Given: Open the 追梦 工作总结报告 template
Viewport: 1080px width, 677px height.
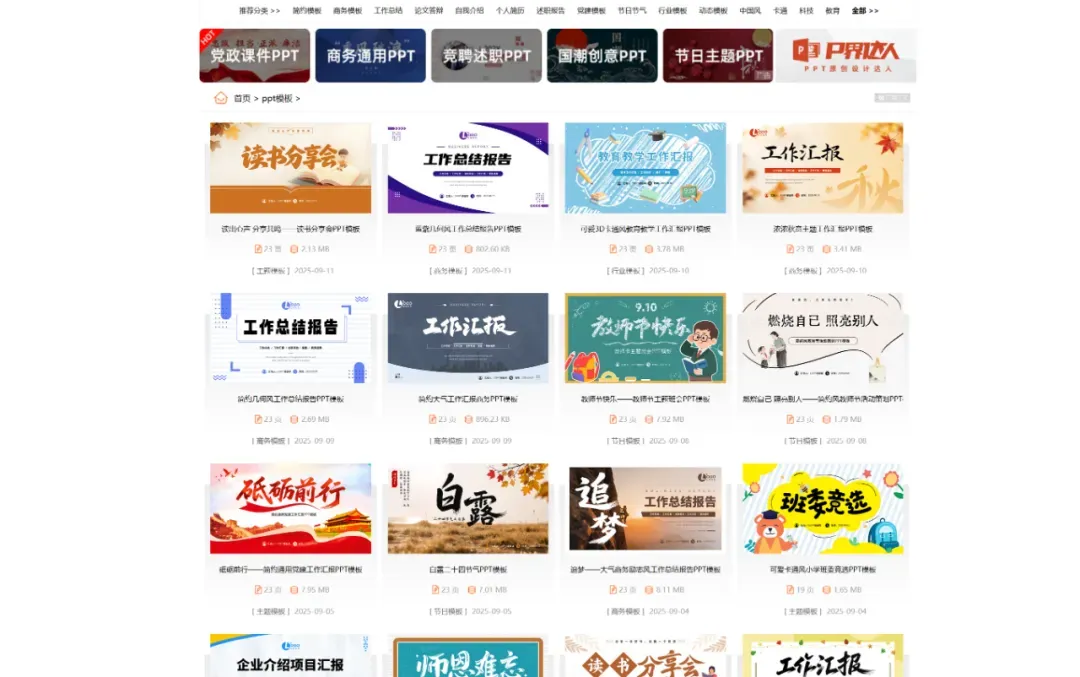Looking at the screenshot, I should (x=645, y=508).
